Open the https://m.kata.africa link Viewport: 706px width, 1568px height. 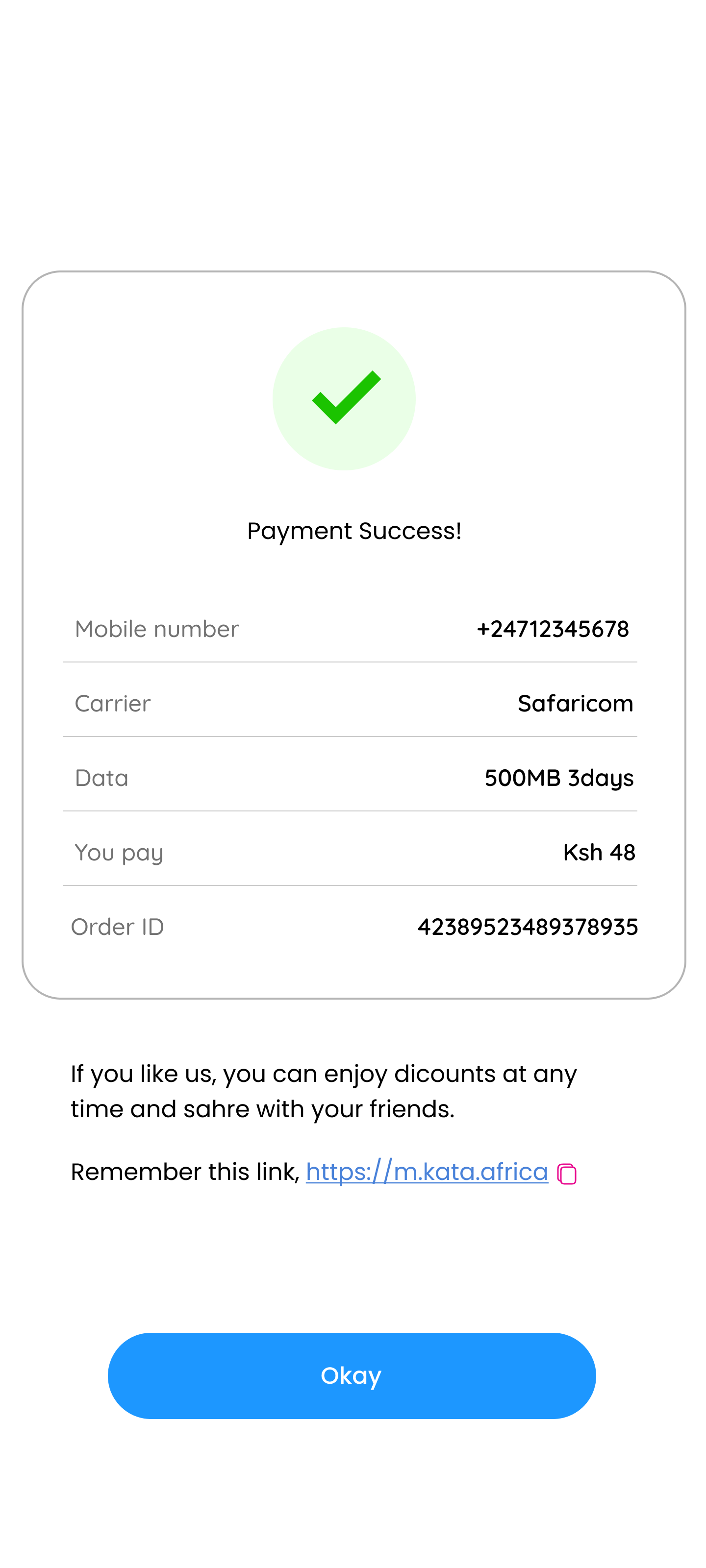[427, 1172]
